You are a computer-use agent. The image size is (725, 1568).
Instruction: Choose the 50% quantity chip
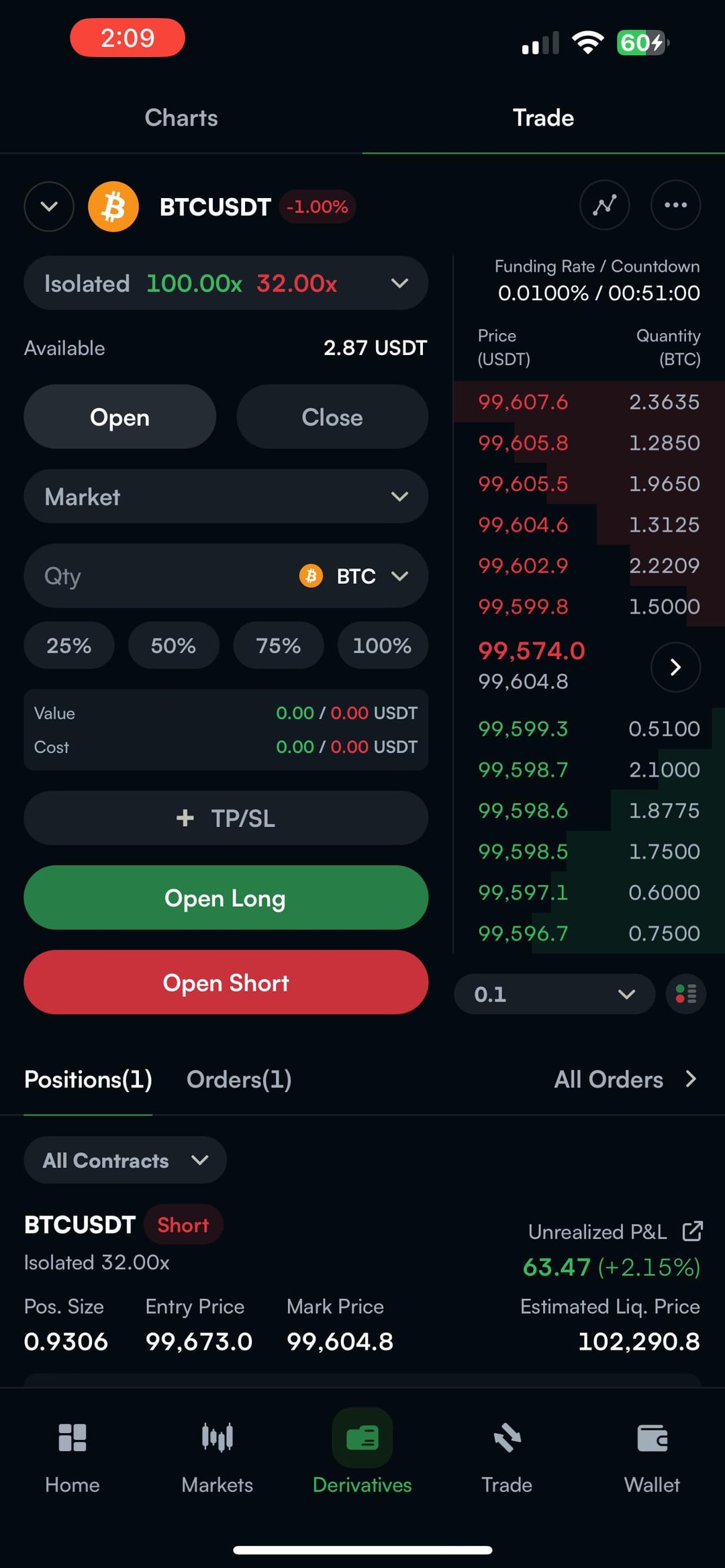[173, 645]
